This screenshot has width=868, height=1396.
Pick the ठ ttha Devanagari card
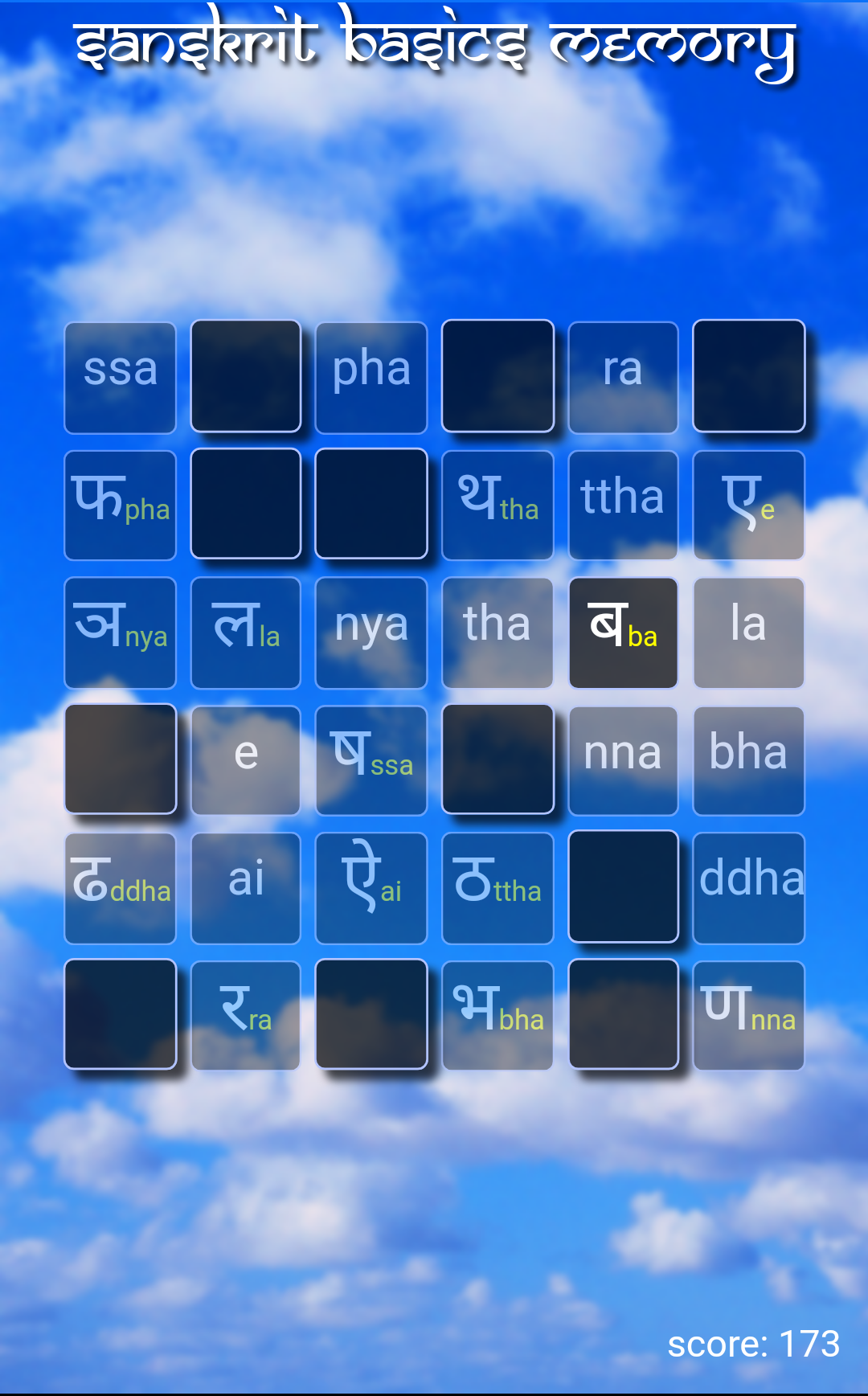pyautogui.click(x=497, y=887)
